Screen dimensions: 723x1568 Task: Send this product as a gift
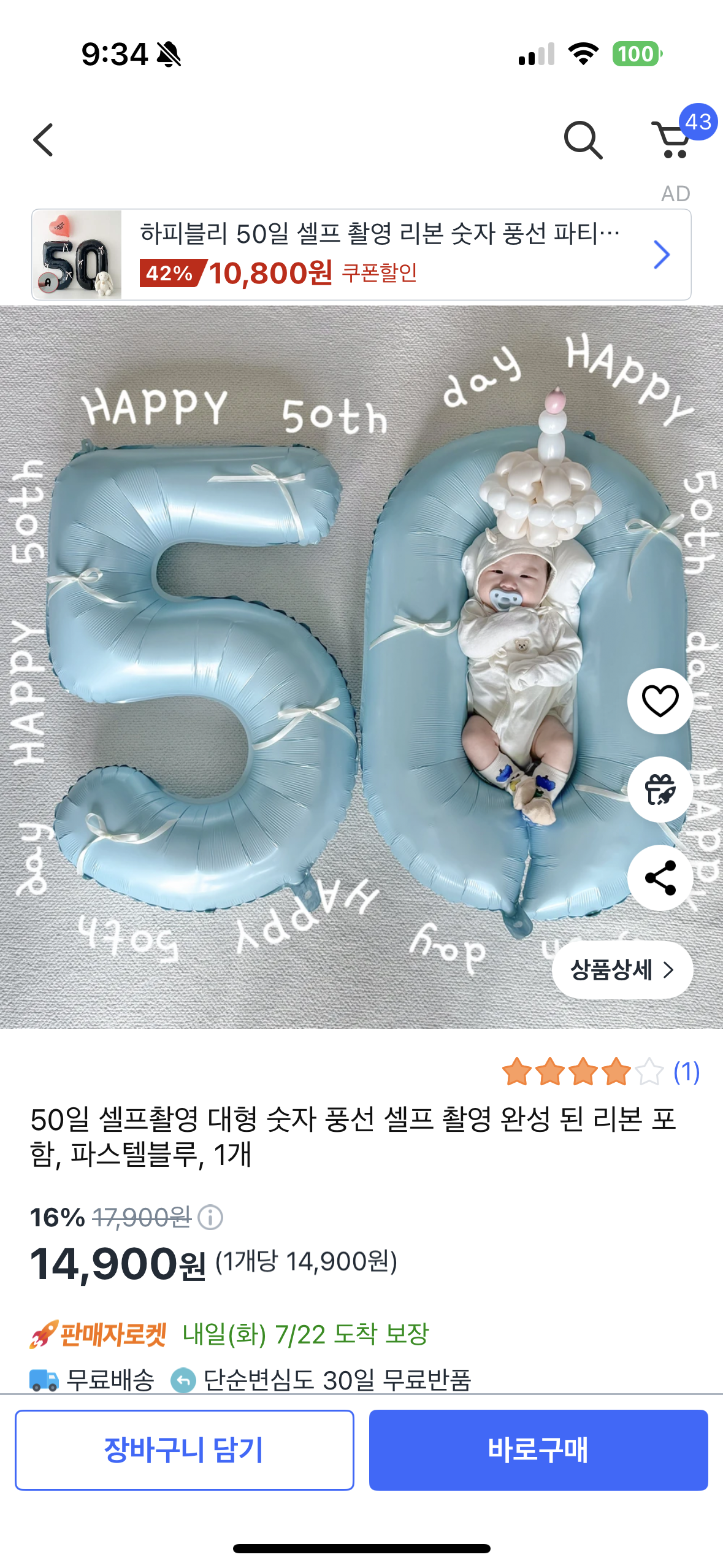660,790
